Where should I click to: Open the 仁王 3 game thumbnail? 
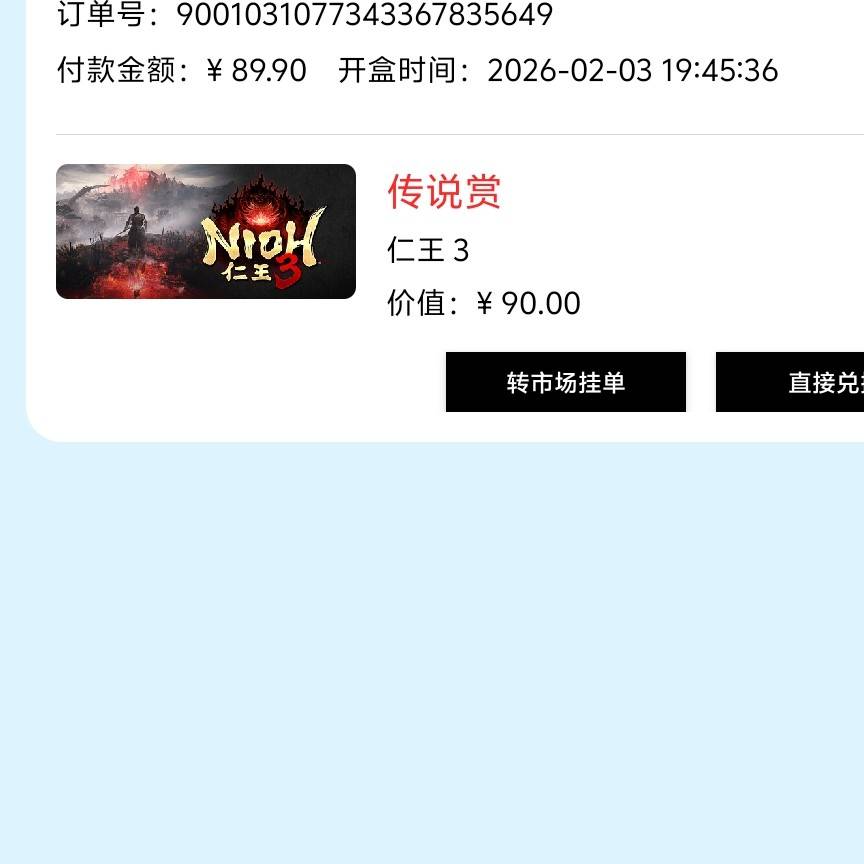tap(206, 231)
